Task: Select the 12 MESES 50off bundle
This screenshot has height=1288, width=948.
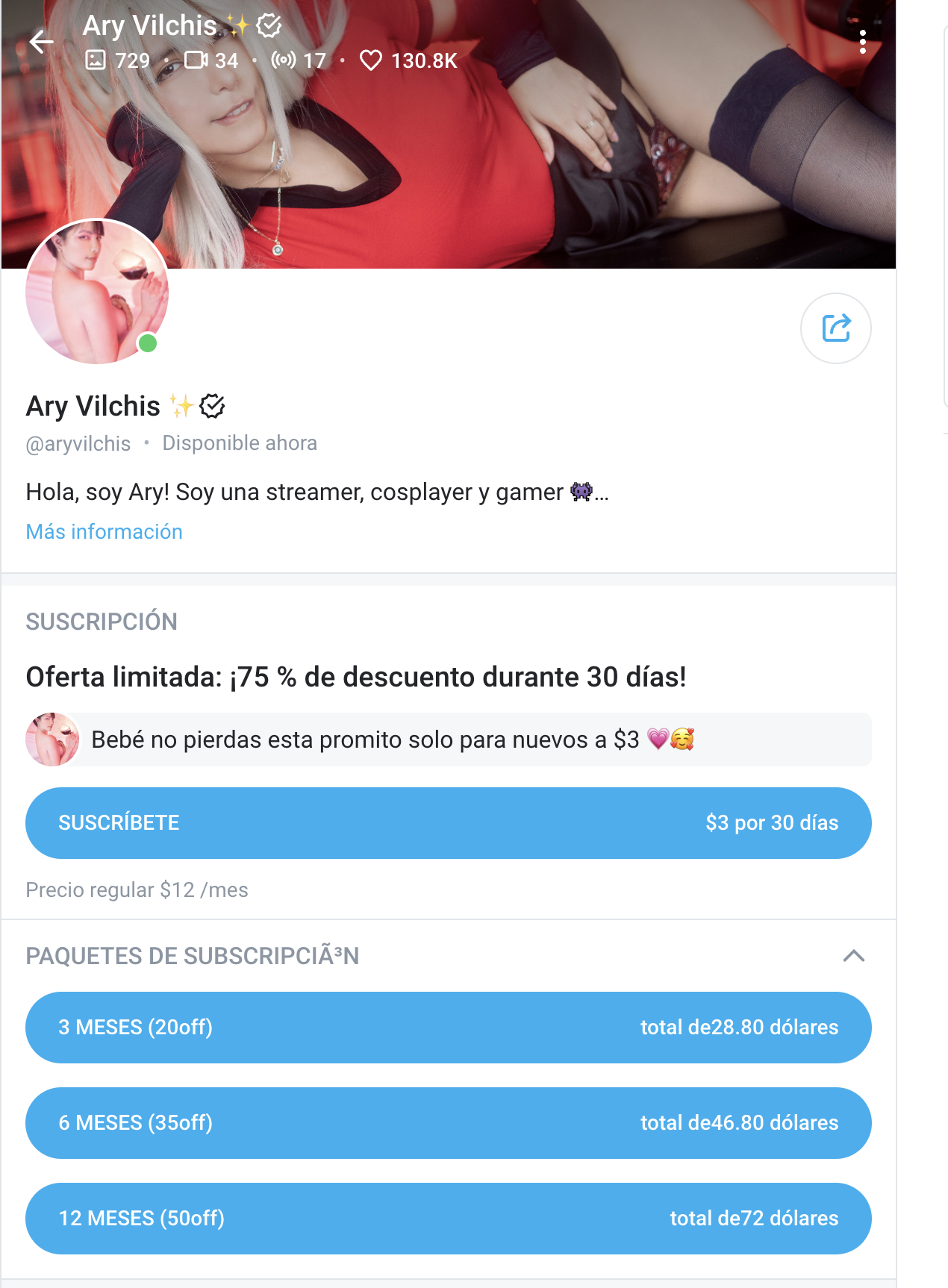Action: pyautogui.click(x=448, y=1219)
